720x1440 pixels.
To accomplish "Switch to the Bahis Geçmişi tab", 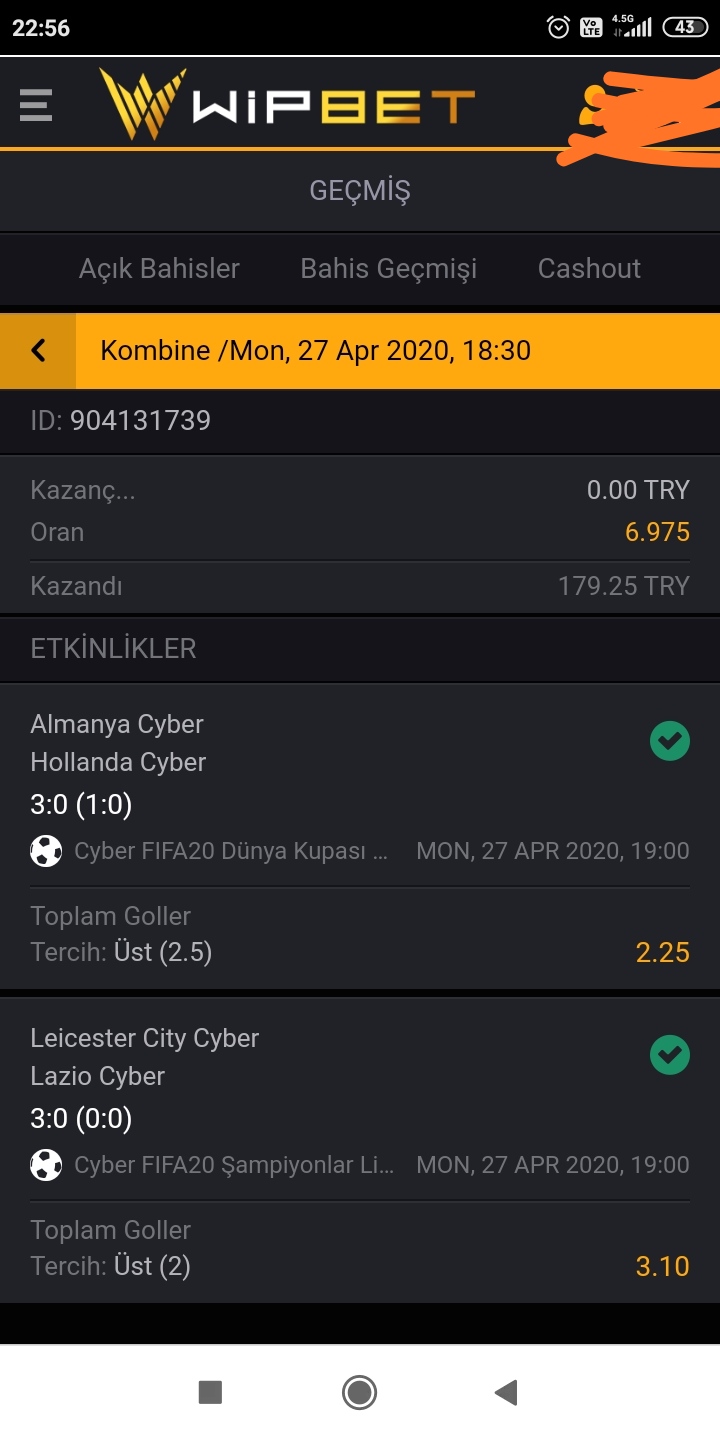I will coord(389,268).
